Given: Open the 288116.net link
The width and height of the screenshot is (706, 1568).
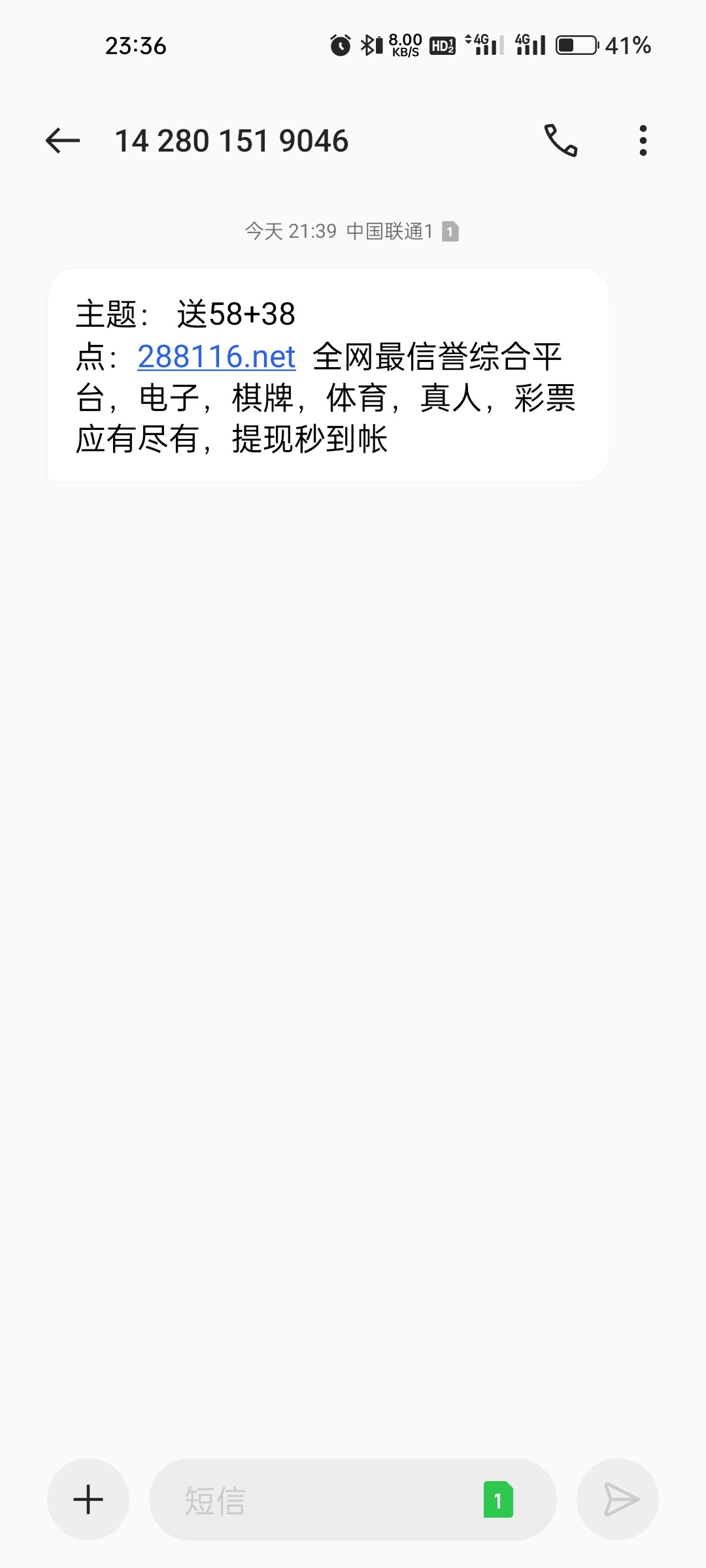Looking at the screenshot, I should point(216,357).
